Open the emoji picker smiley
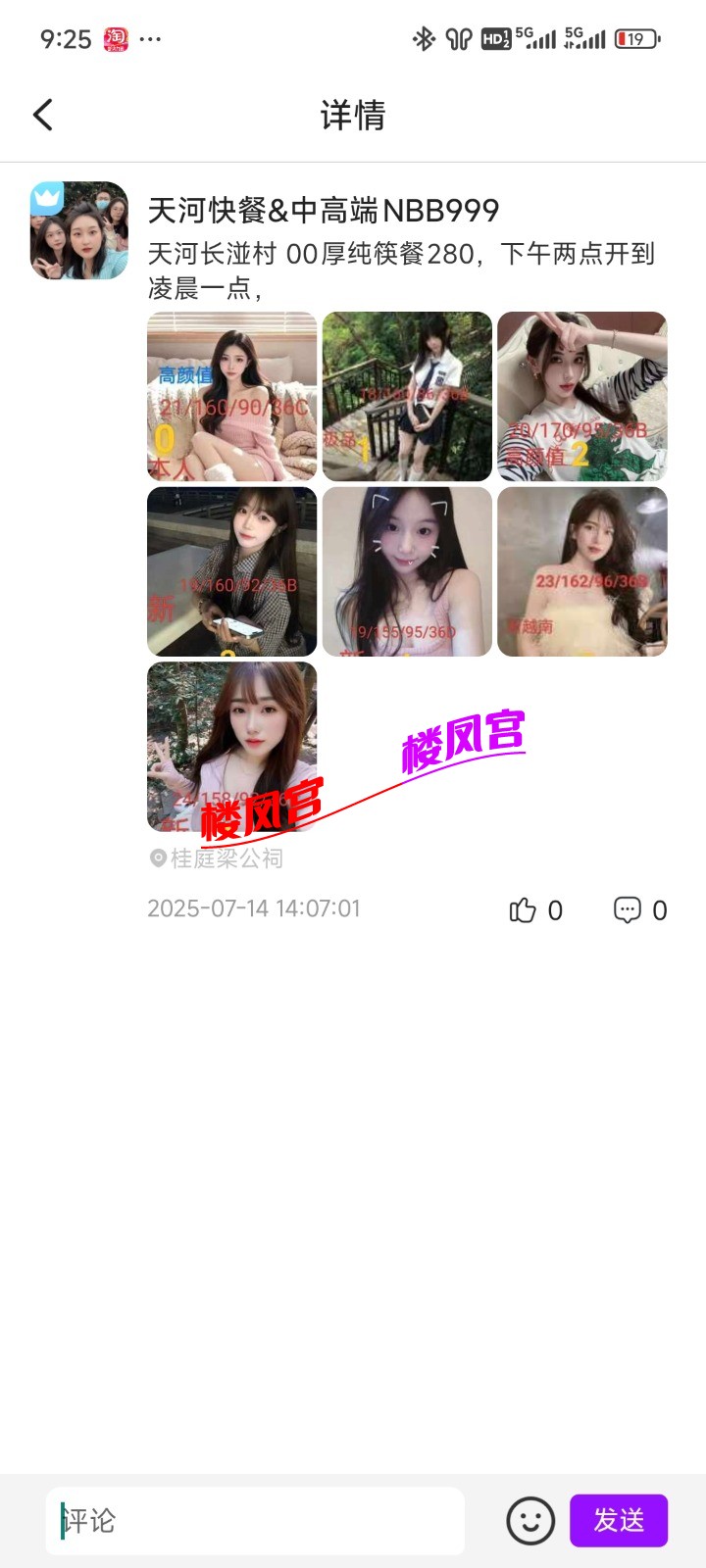Screen dimensions: 706x1568 coord(530,1521)
